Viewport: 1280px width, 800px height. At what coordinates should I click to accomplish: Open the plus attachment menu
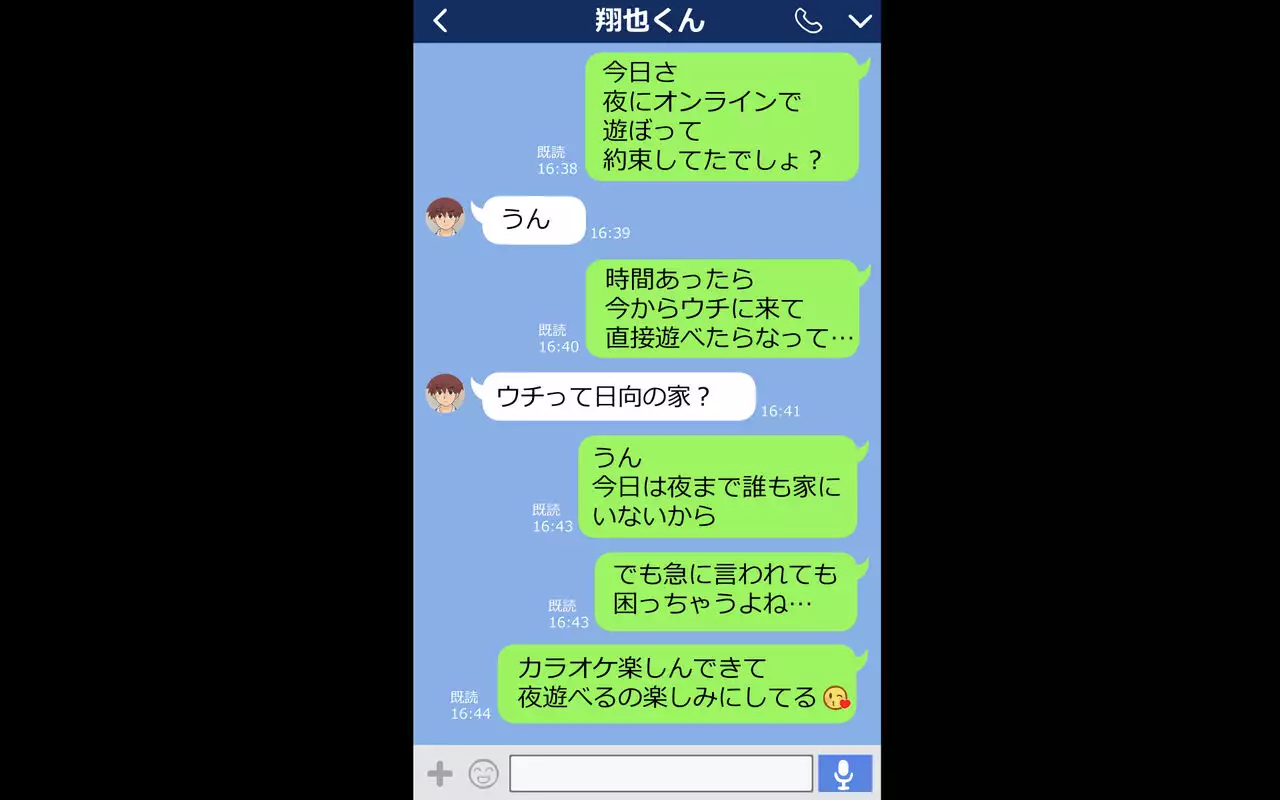[440, 773]
